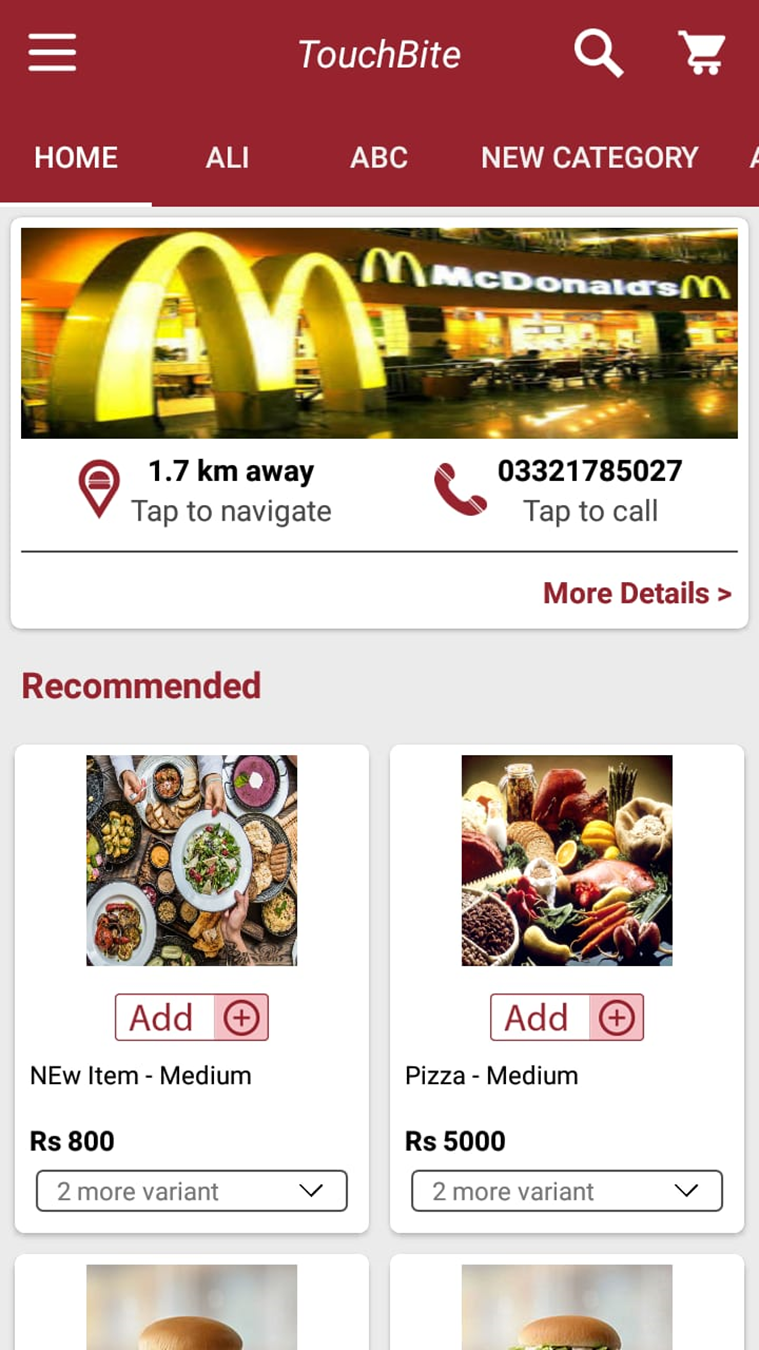Tap to navigate 1.7 km away

point(206,491)
